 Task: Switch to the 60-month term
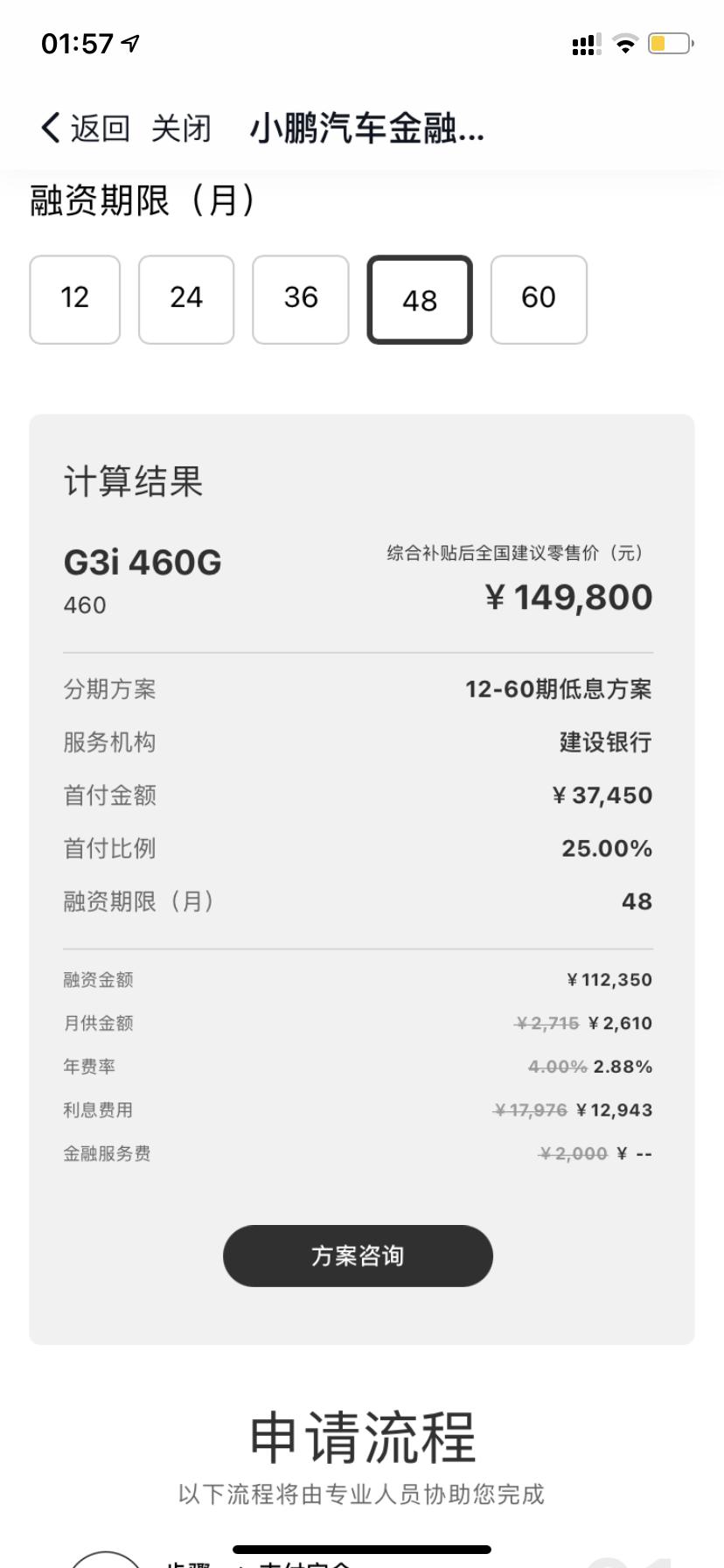[539, 299]
